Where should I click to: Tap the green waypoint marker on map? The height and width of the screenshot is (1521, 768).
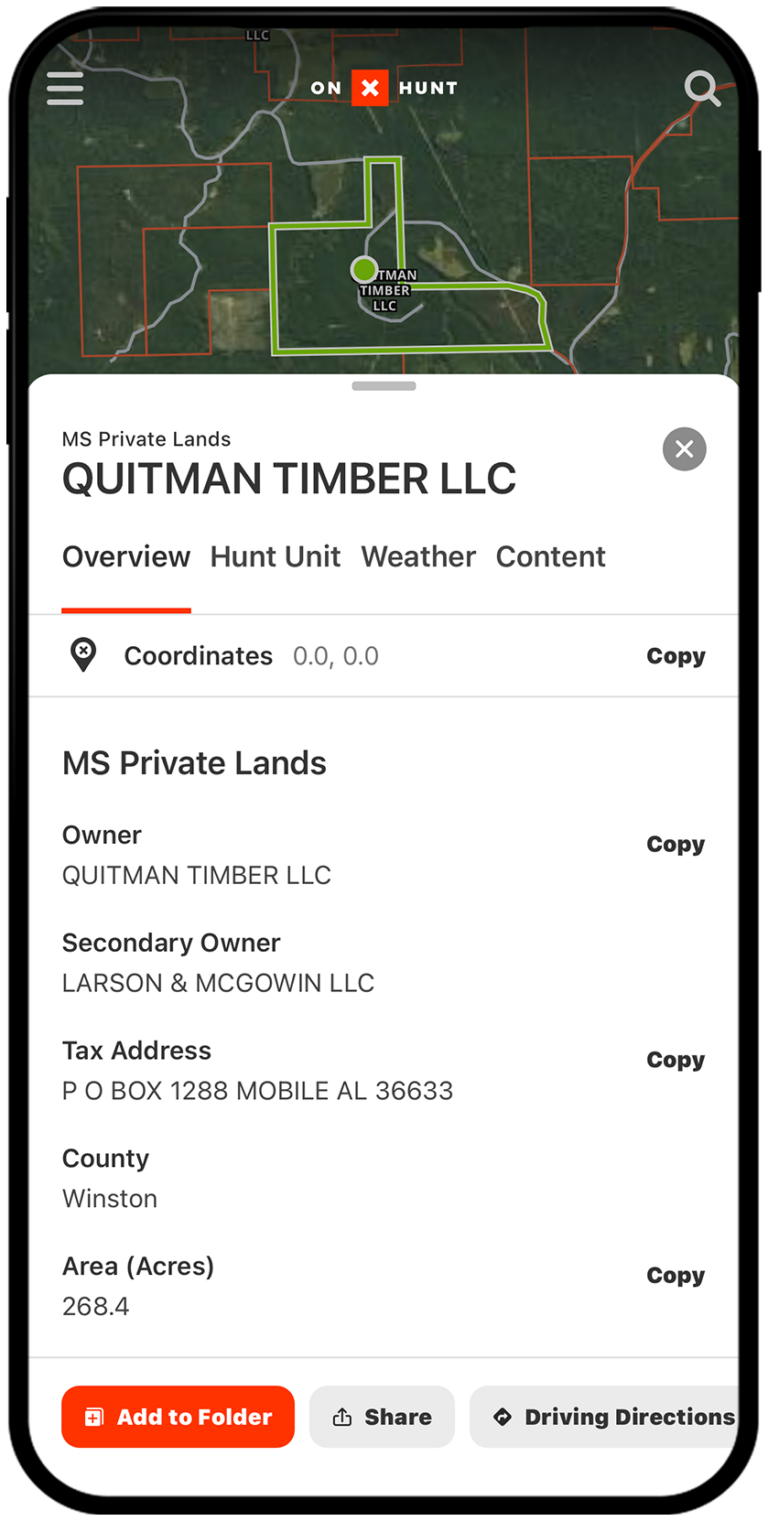(x=364, y=269)
